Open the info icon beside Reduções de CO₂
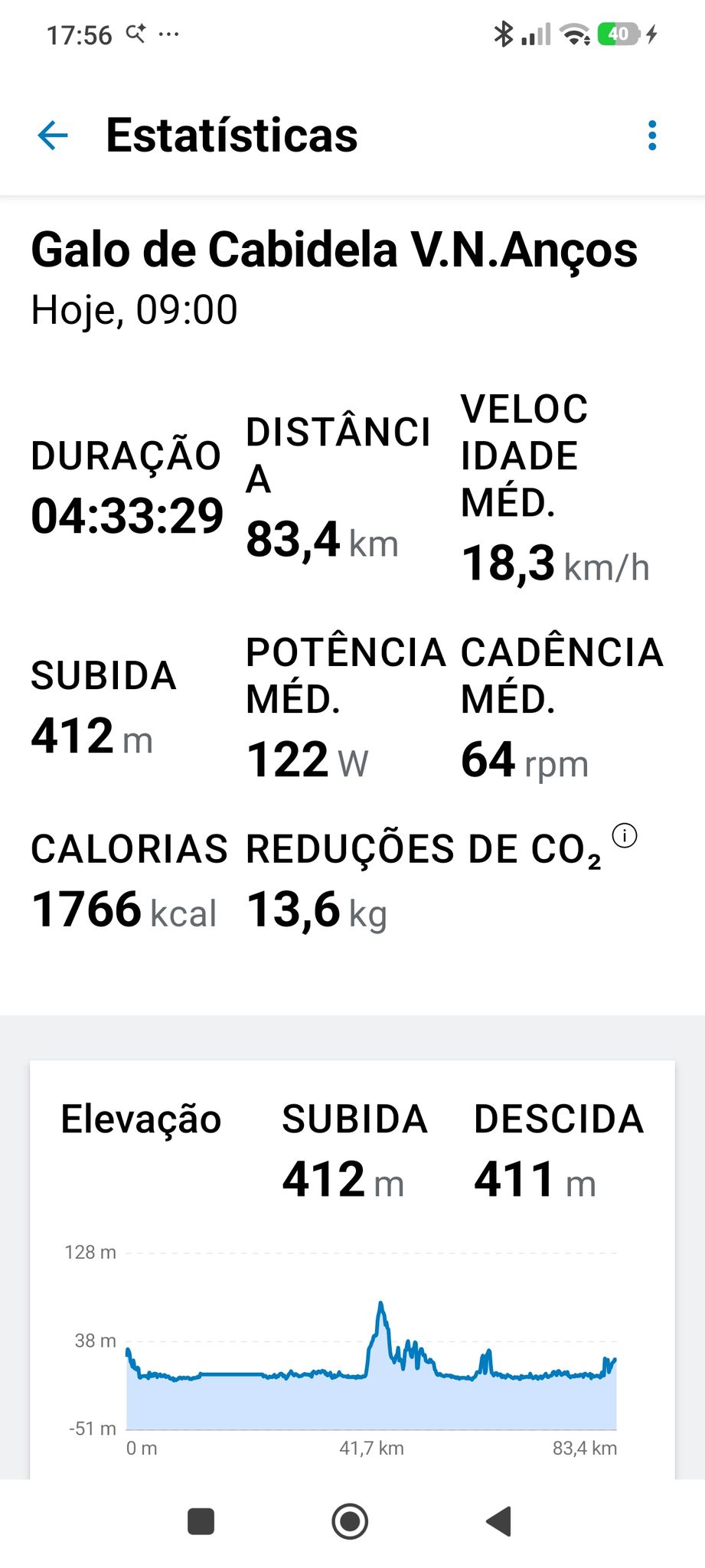The width and height of the screenshot is (705, 1568). click(x=625, y=835)
